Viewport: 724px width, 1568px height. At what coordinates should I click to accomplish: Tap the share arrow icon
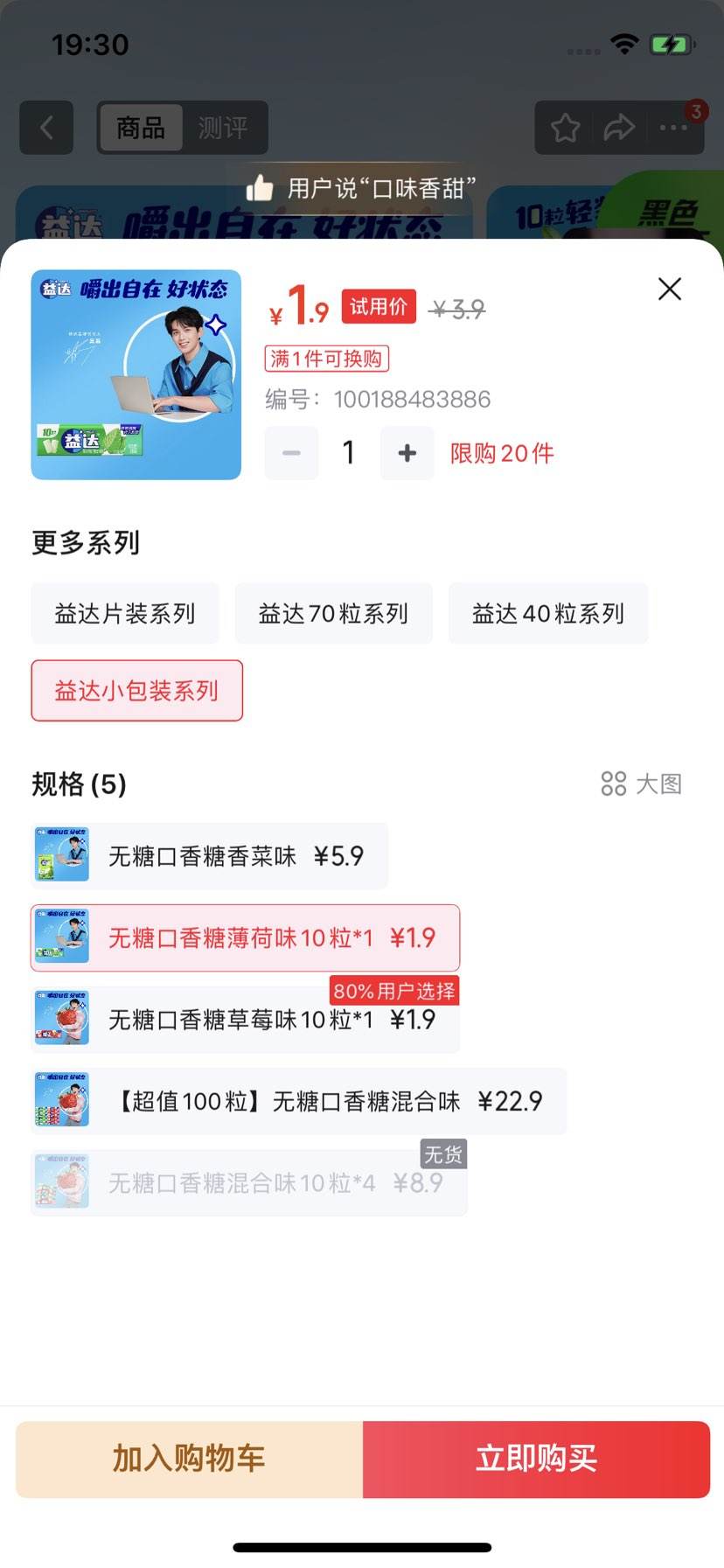[x=618, y=127]
